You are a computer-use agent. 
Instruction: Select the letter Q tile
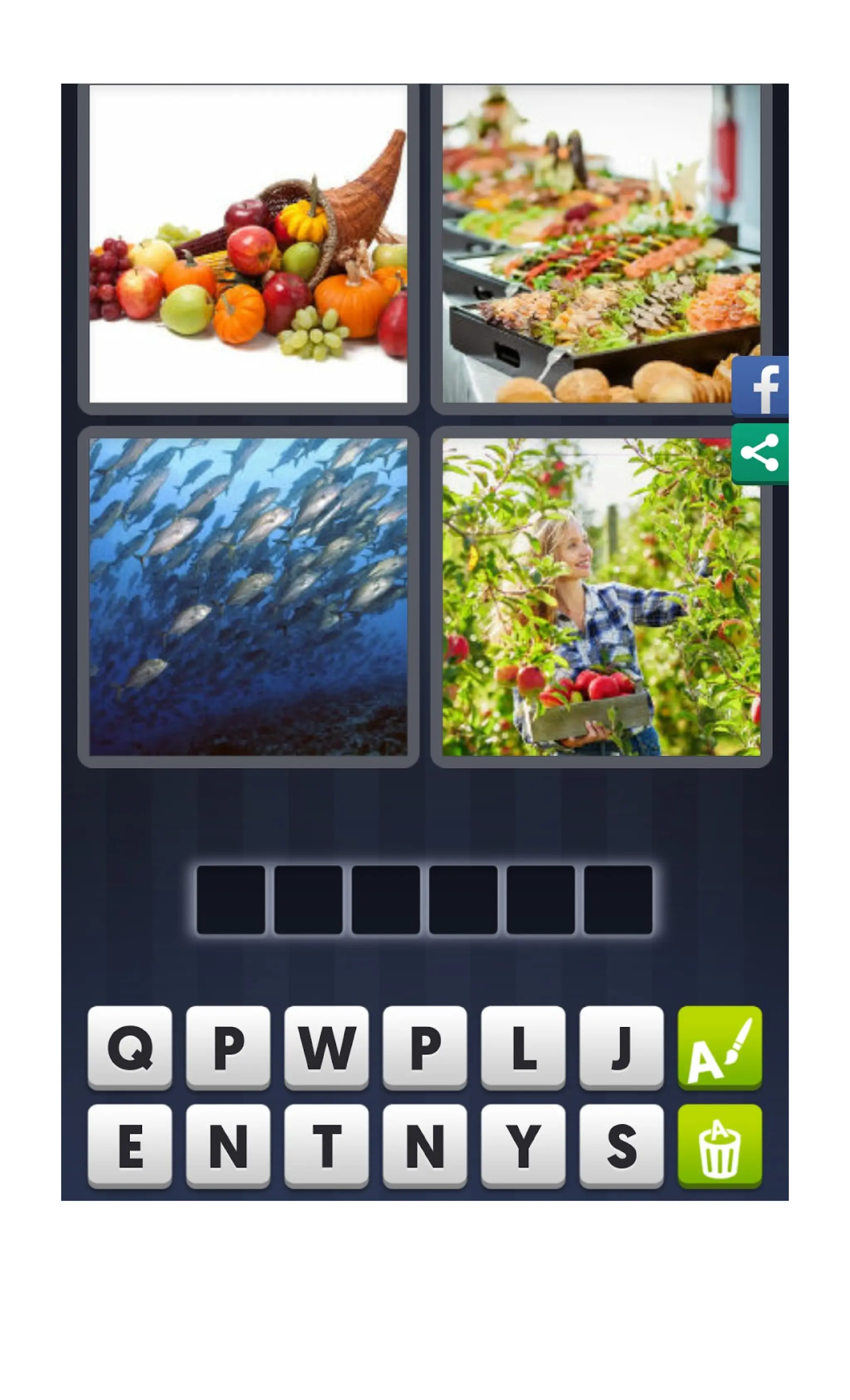pos(130,1047)
